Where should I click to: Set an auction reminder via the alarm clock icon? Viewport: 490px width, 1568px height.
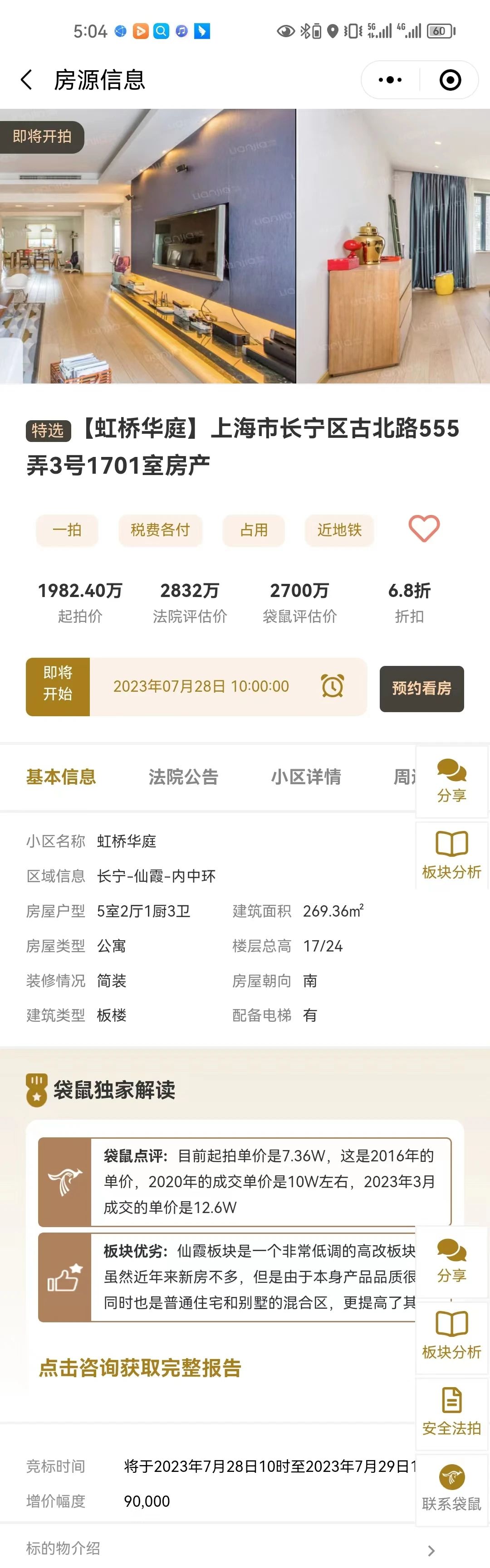[332, 686]
